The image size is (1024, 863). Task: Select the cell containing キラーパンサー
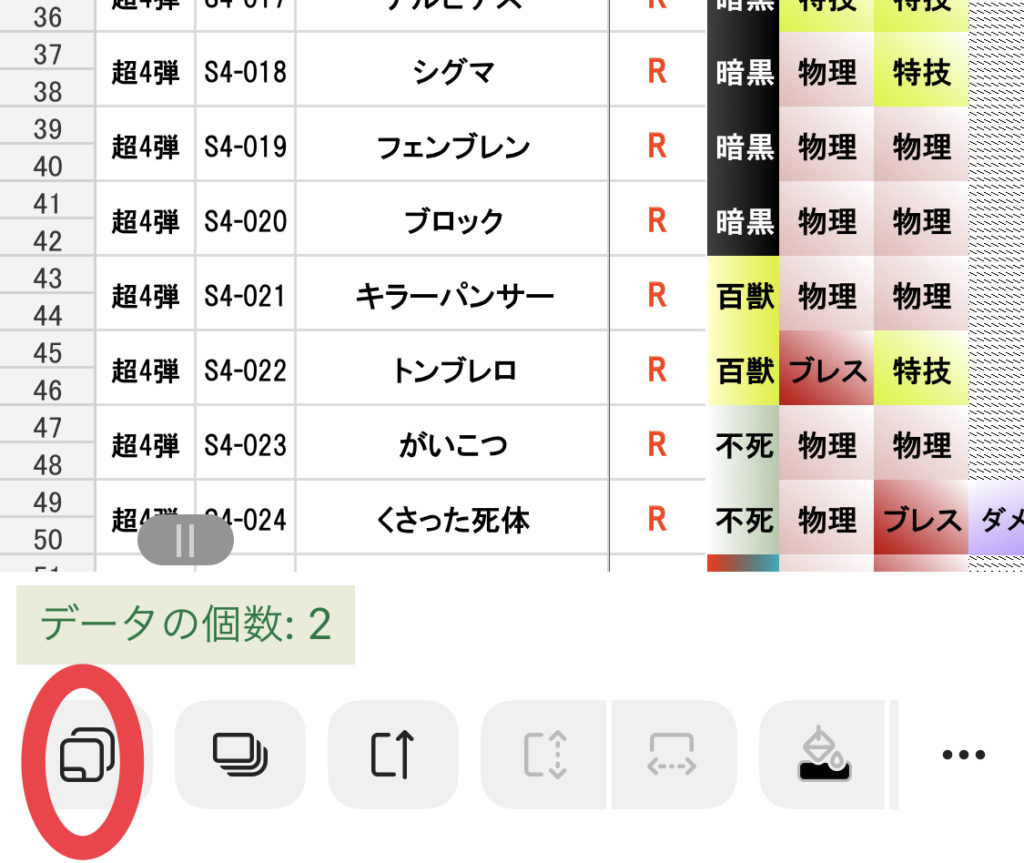point(453,296)
